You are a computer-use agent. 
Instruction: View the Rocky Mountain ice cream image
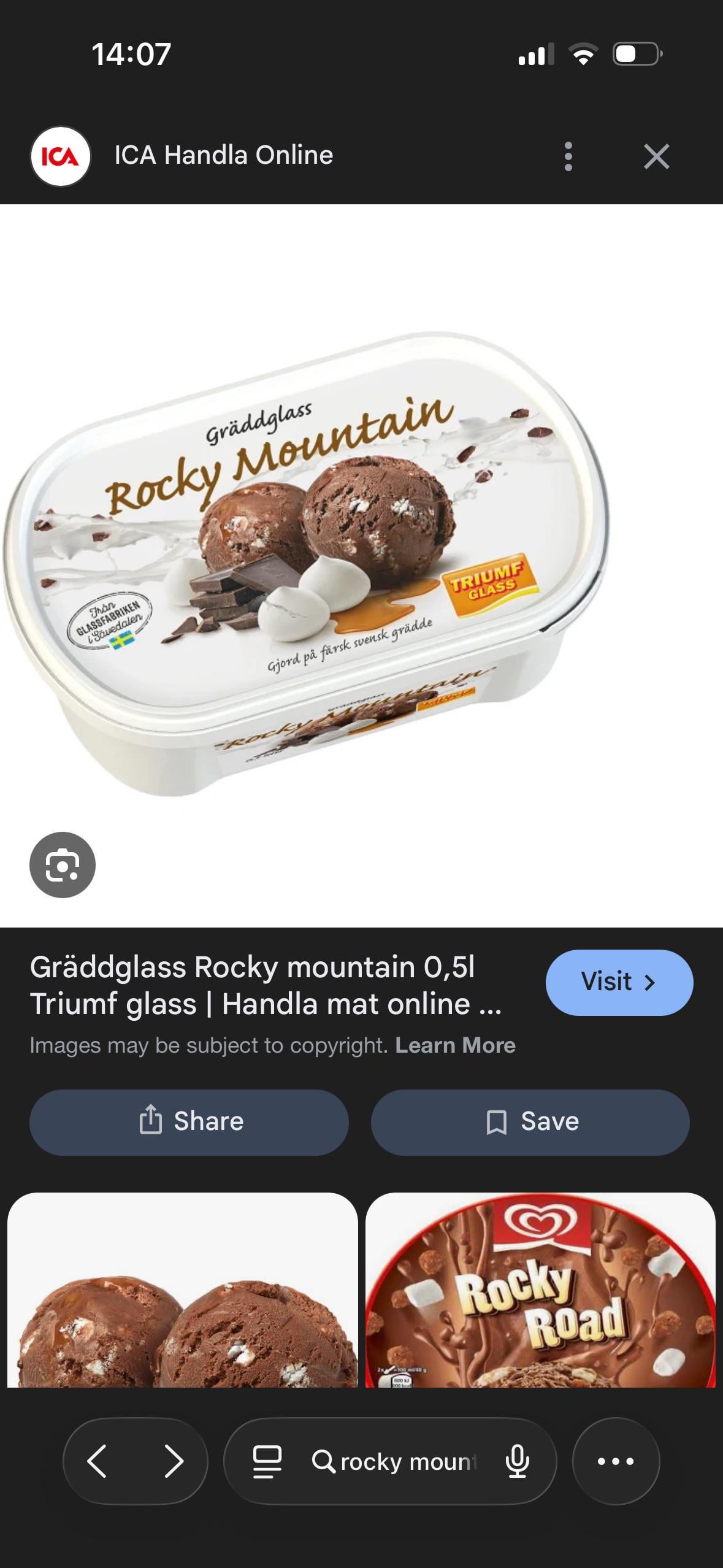307,564
